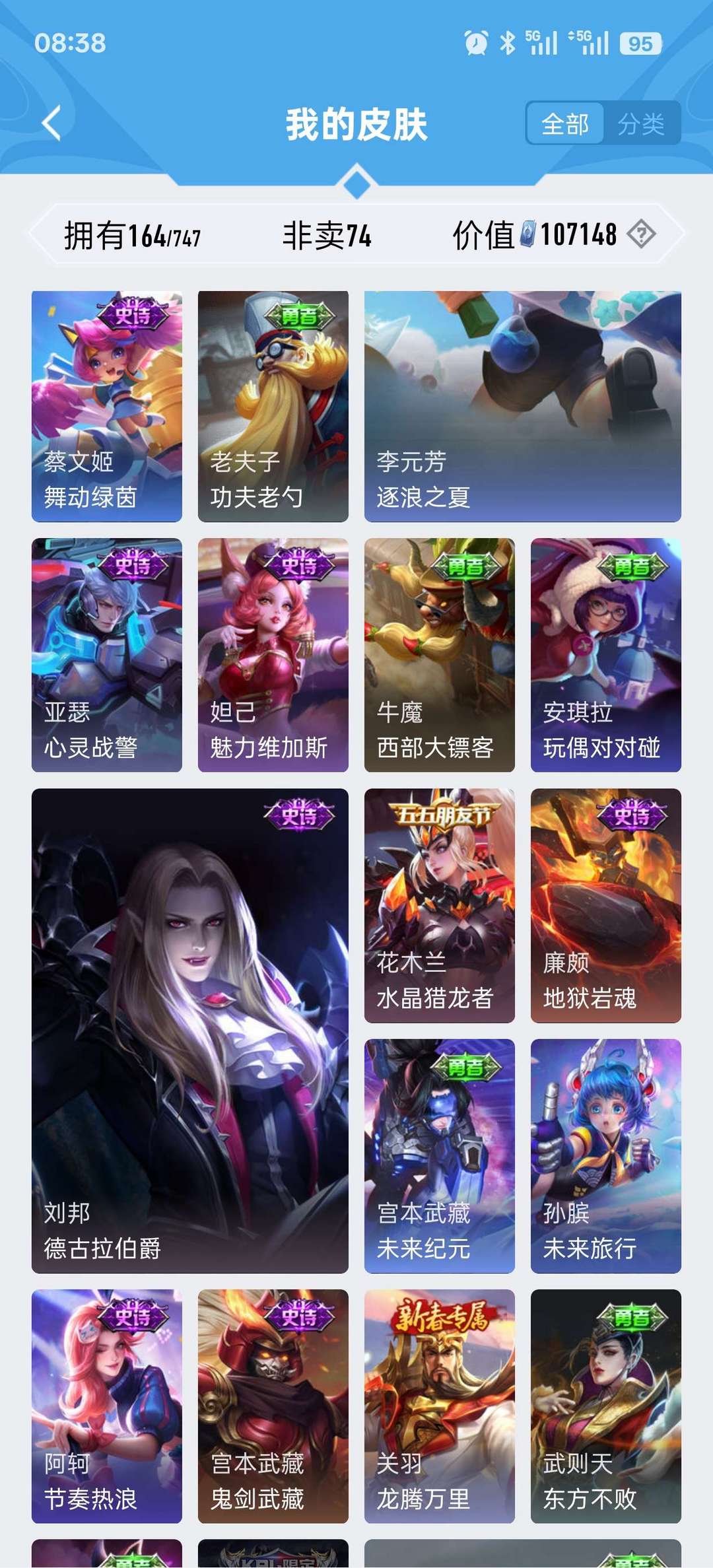Switch to the 分类 tab
The width and height of the screenshot is (713, 1568).
[x=640, y=123]
